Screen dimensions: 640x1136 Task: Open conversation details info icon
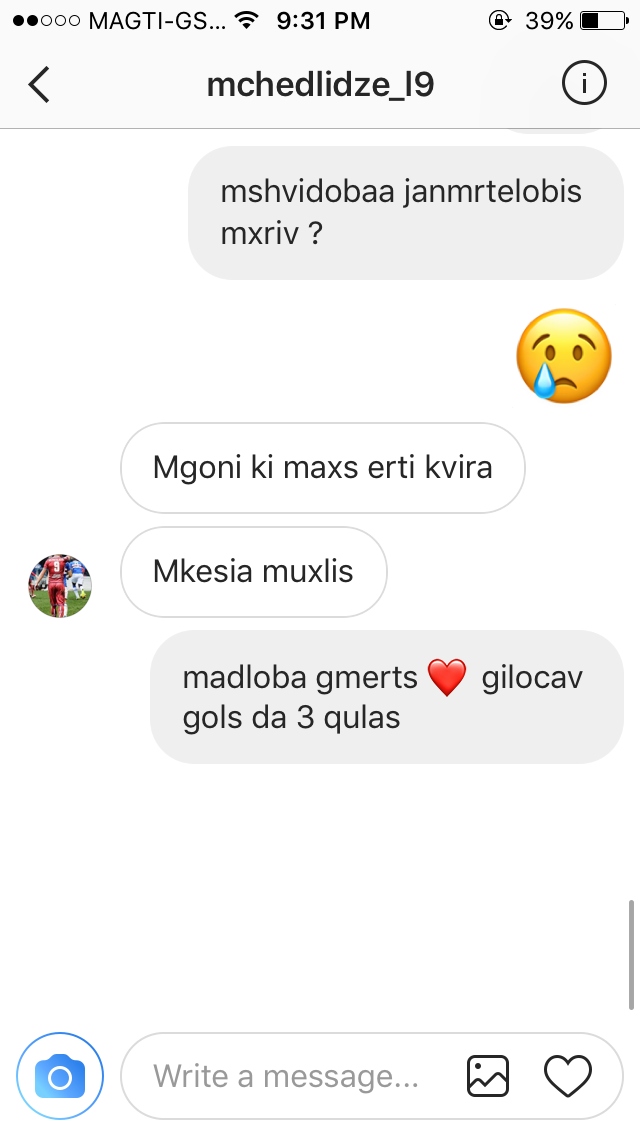(x=584, y=85)
